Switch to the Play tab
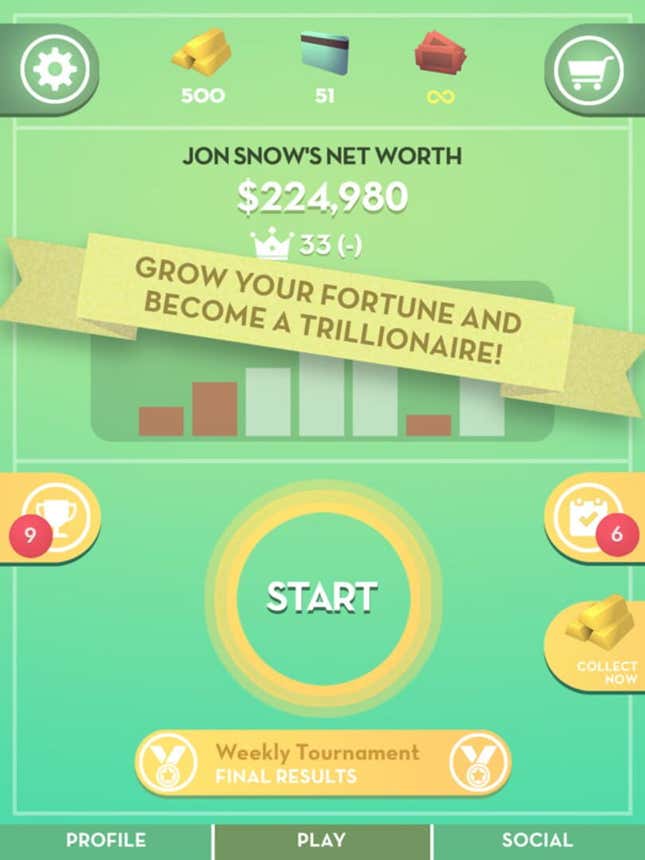This screenshot has height=860, width=645. (322, 841)
